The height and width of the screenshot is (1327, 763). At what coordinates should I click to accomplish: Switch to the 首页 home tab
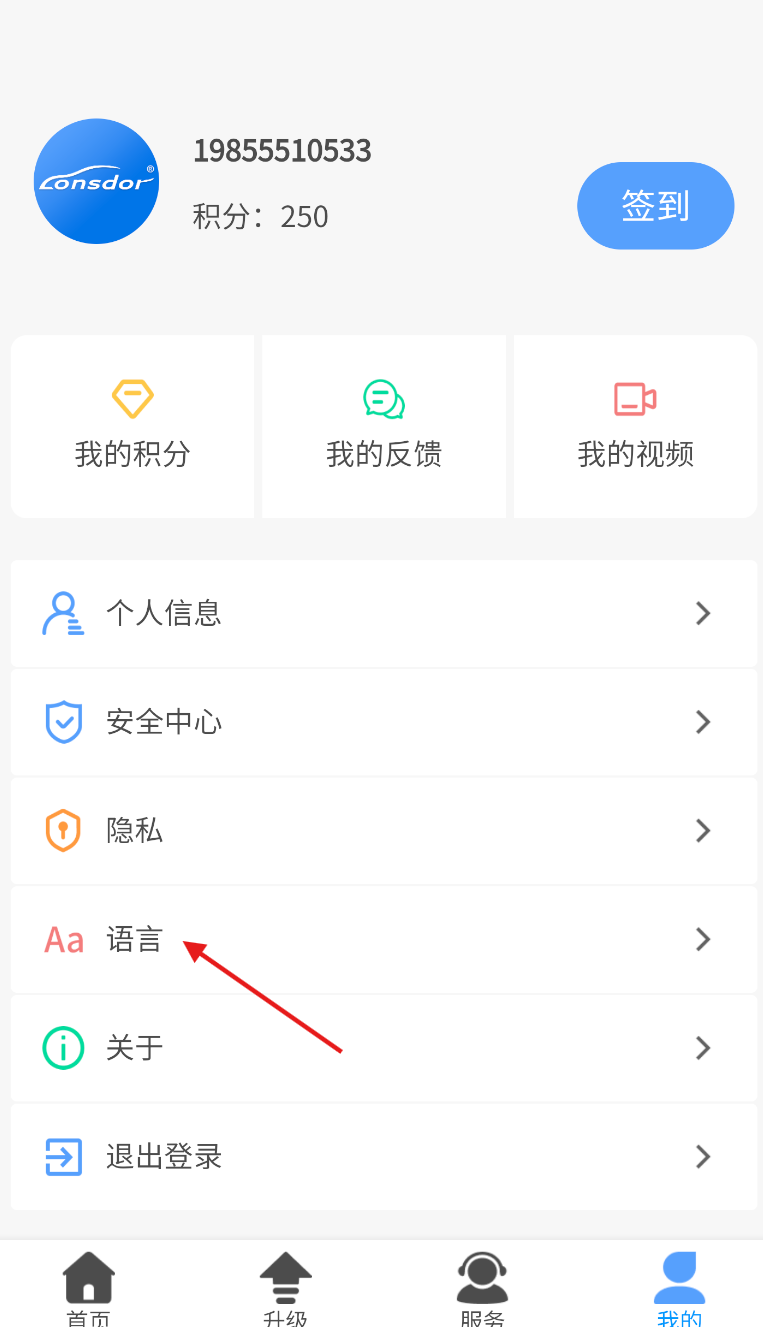[x=88, y=1286]
